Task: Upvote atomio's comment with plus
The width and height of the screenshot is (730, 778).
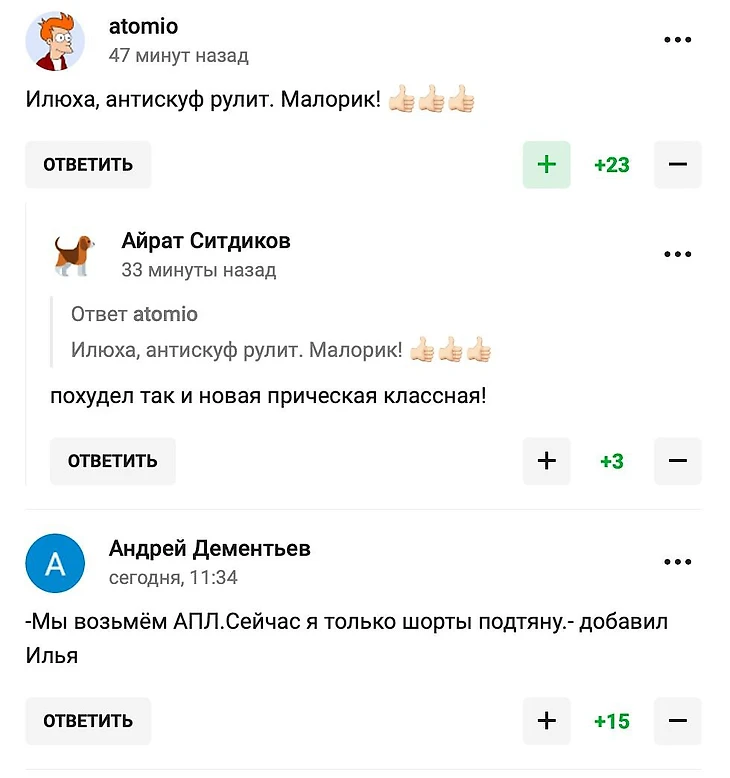Action: (546, 165)
